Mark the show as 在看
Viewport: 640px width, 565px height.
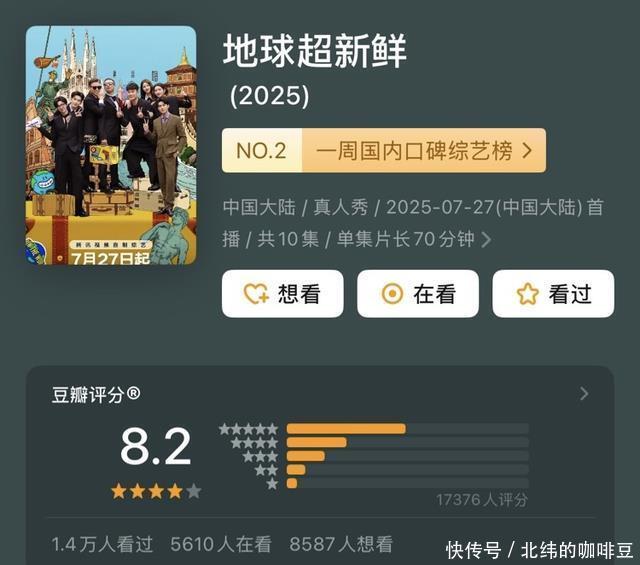pos(418,294)
